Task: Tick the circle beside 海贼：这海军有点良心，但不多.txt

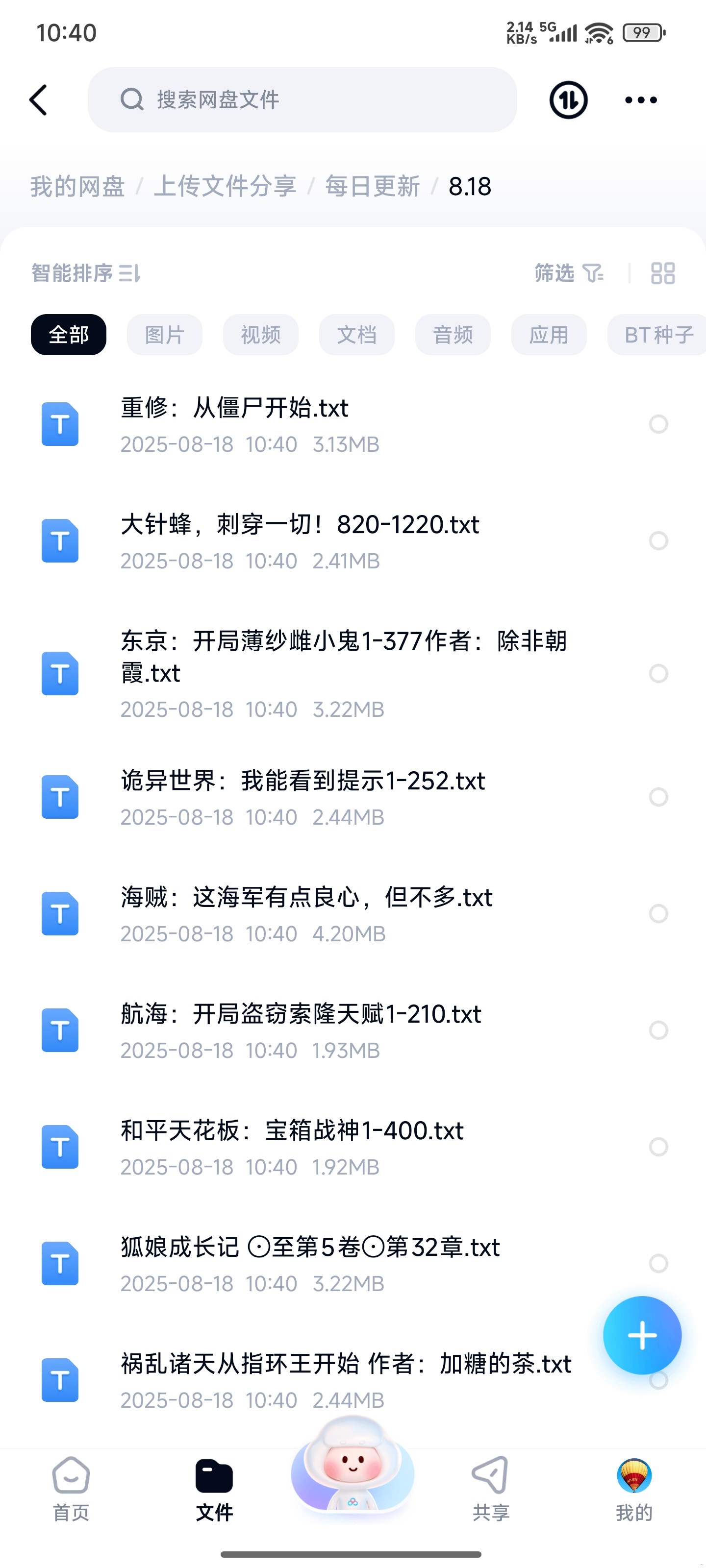Action: coord(658,913)
